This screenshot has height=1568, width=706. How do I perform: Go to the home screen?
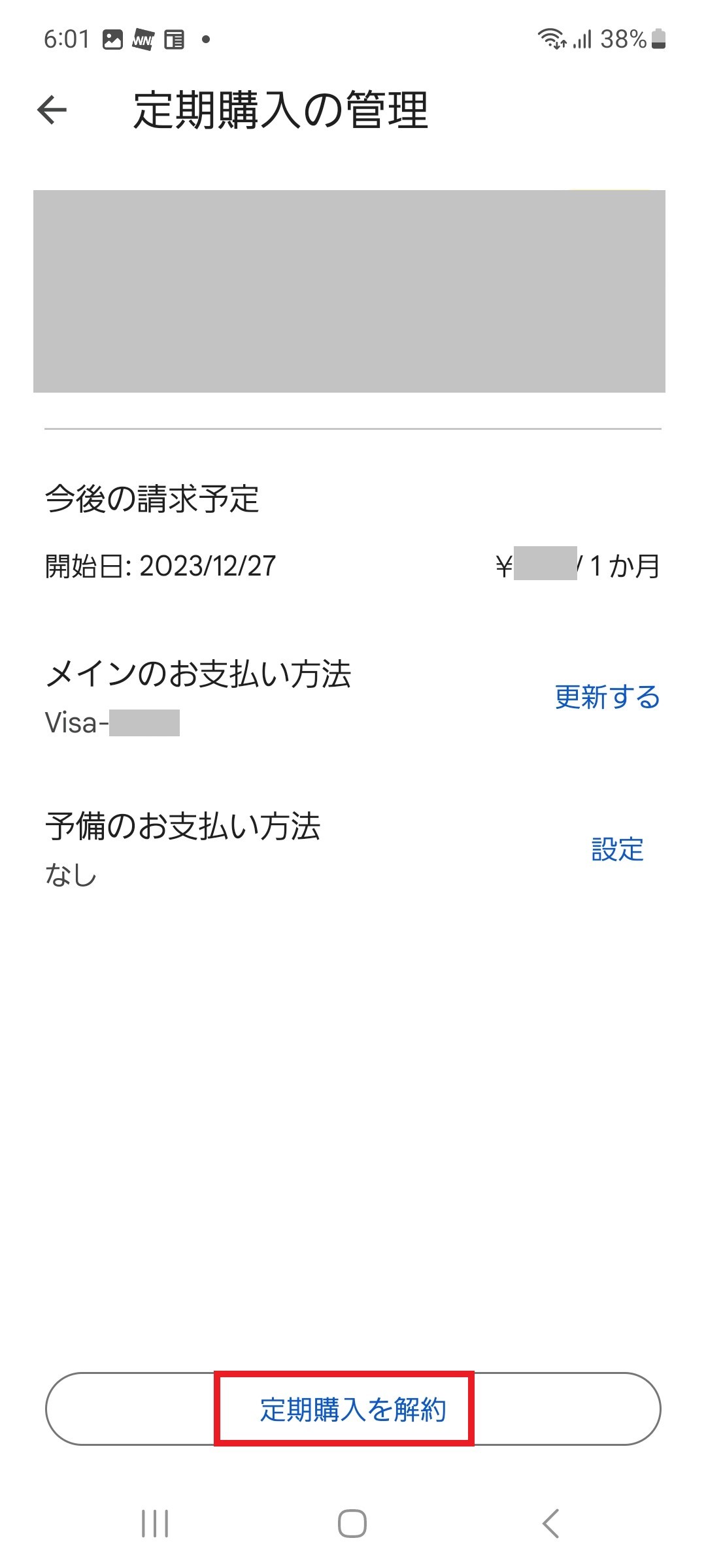click(x=352, y=1524)
